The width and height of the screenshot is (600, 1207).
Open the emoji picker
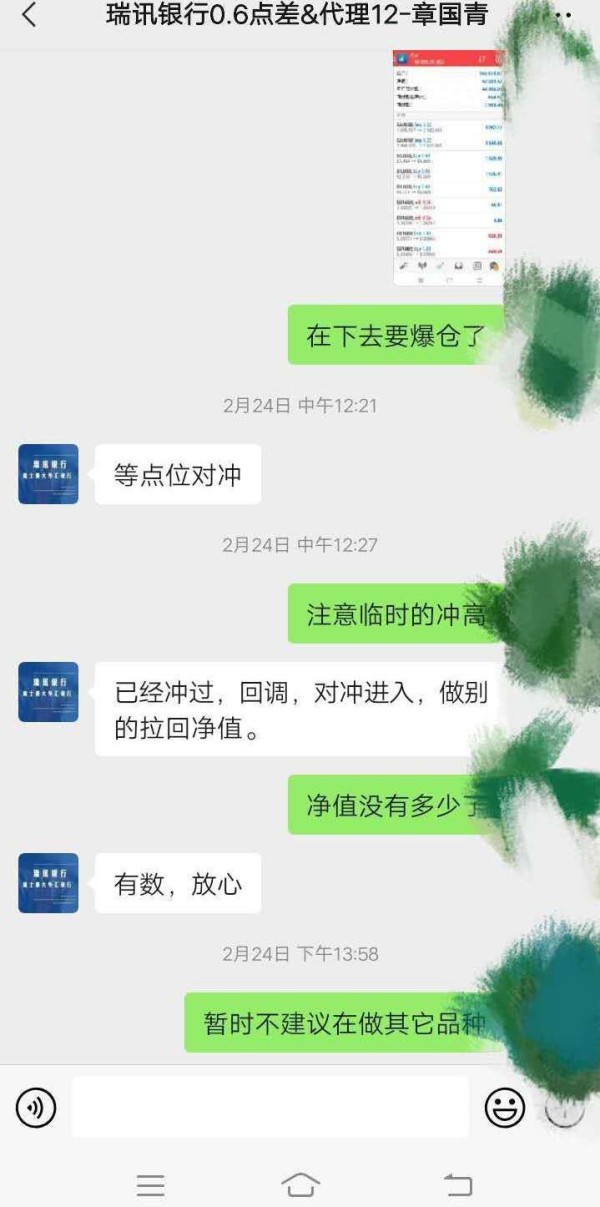505,1107
